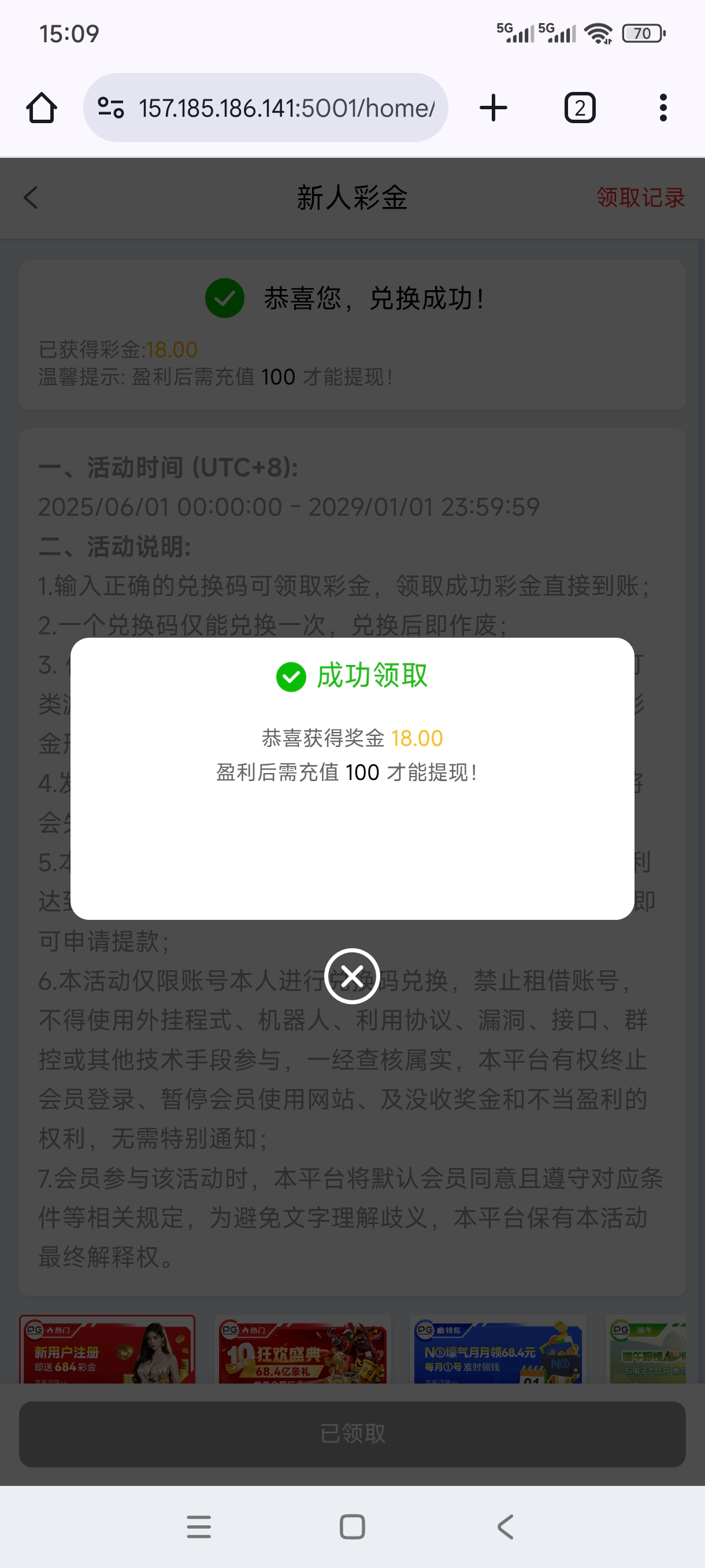Close the 成功领取 popup dialog

352,976
